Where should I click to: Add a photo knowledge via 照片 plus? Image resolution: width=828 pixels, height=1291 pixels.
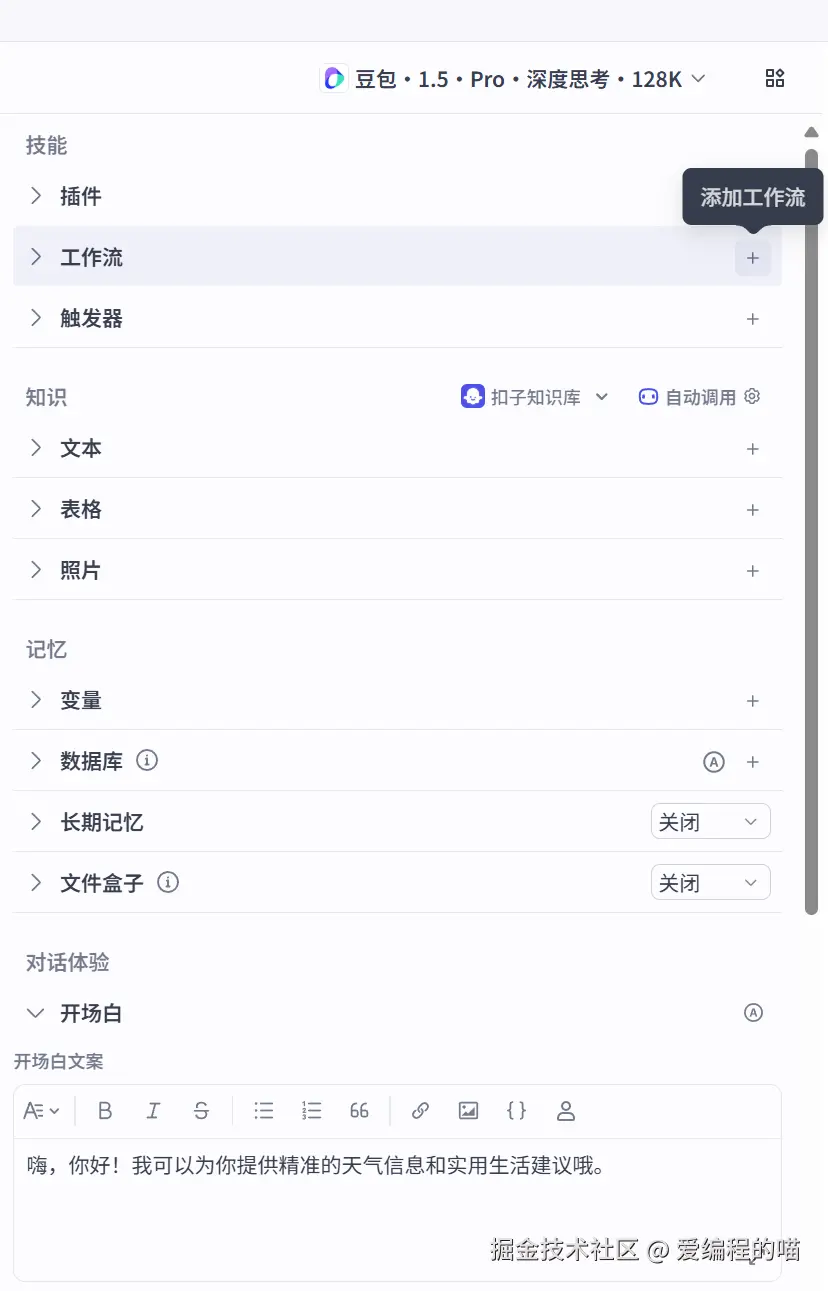[753, 571]
